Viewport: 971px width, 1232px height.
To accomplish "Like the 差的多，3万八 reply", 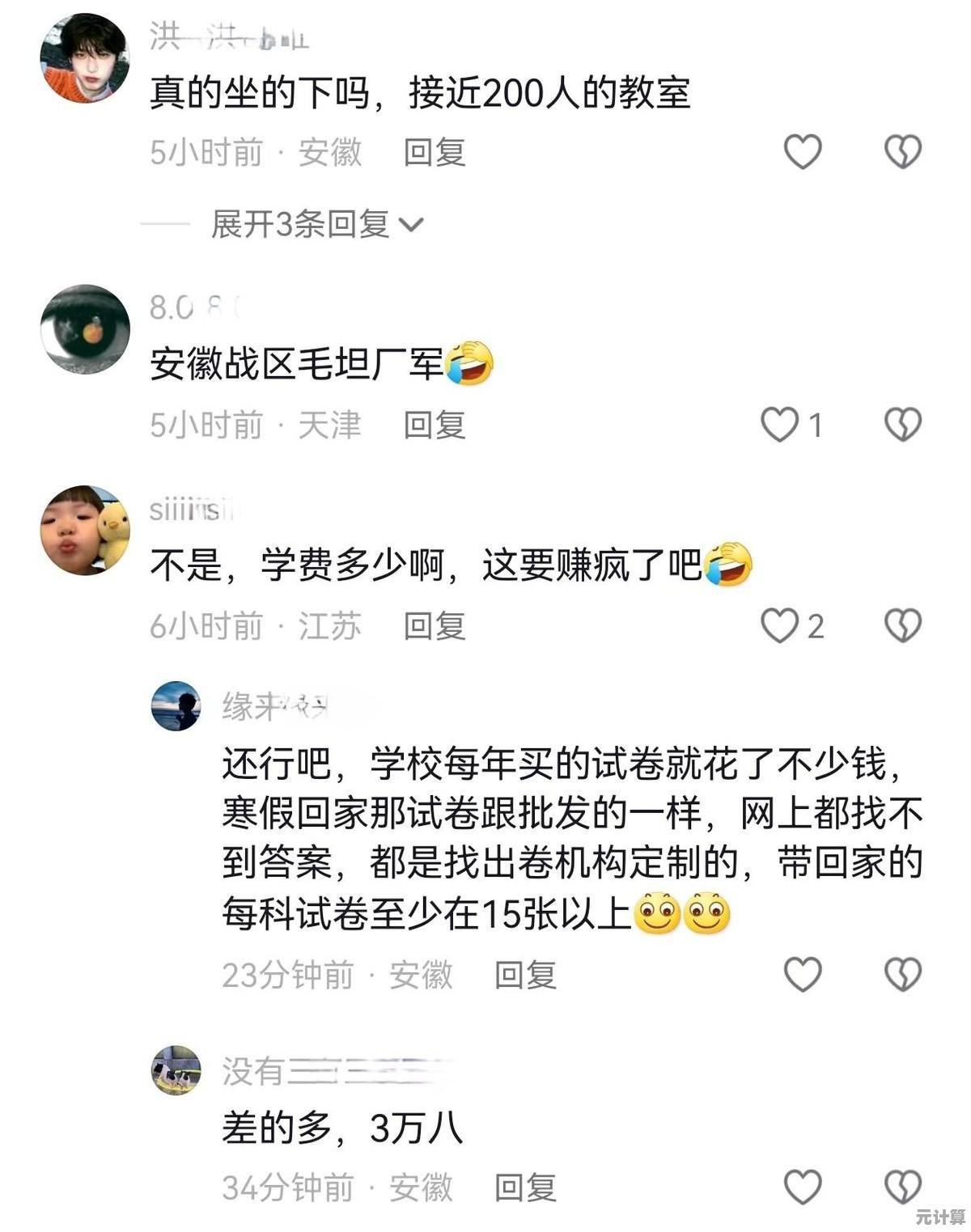I will [803, 1187].
